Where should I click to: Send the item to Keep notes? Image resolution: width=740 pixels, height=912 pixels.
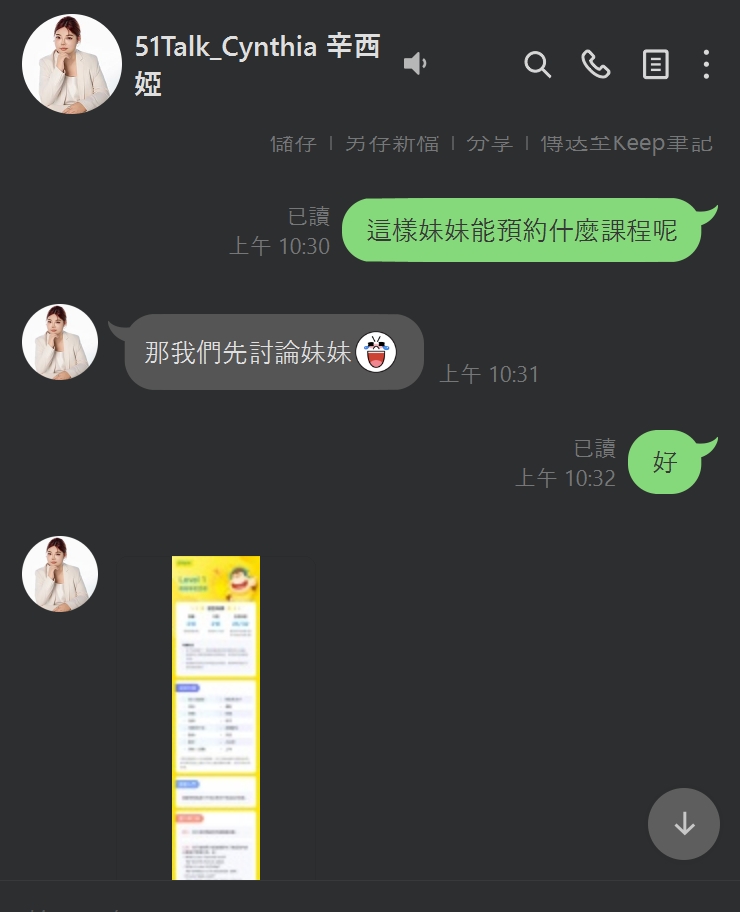pos(626,143)
